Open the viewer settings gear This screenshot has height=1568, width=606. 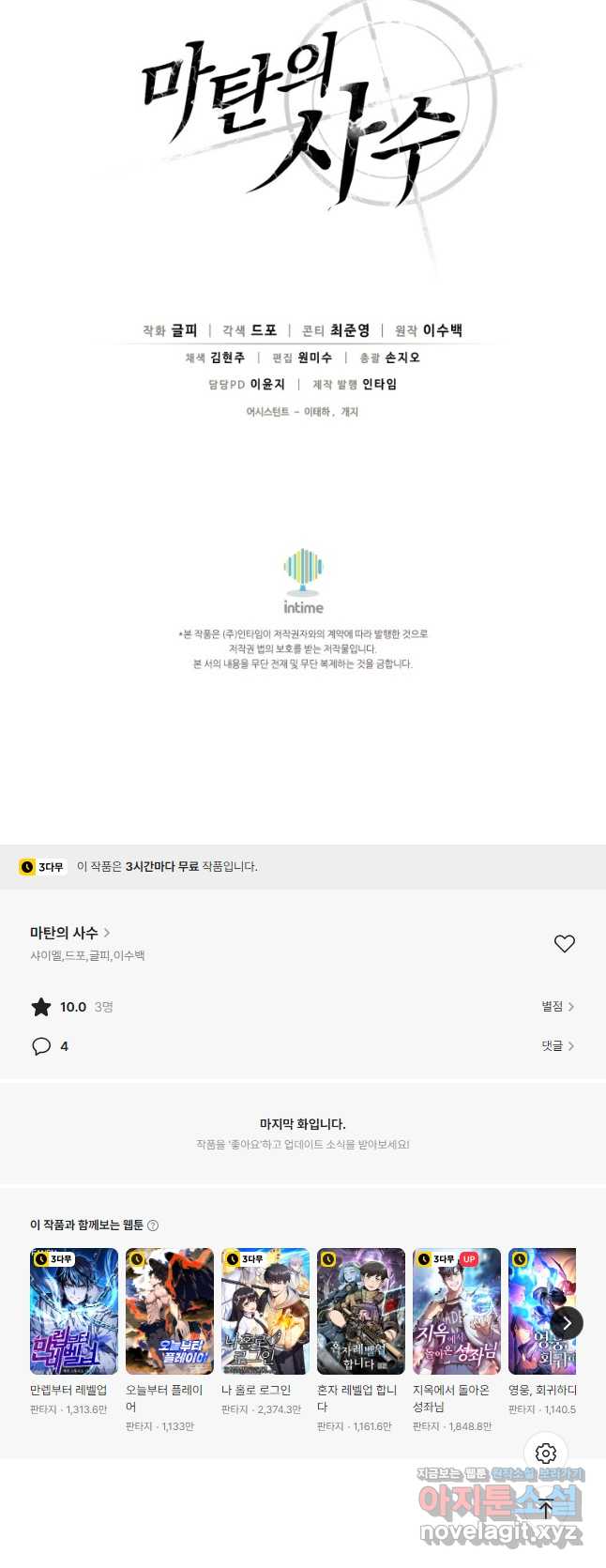(546, 1454)
